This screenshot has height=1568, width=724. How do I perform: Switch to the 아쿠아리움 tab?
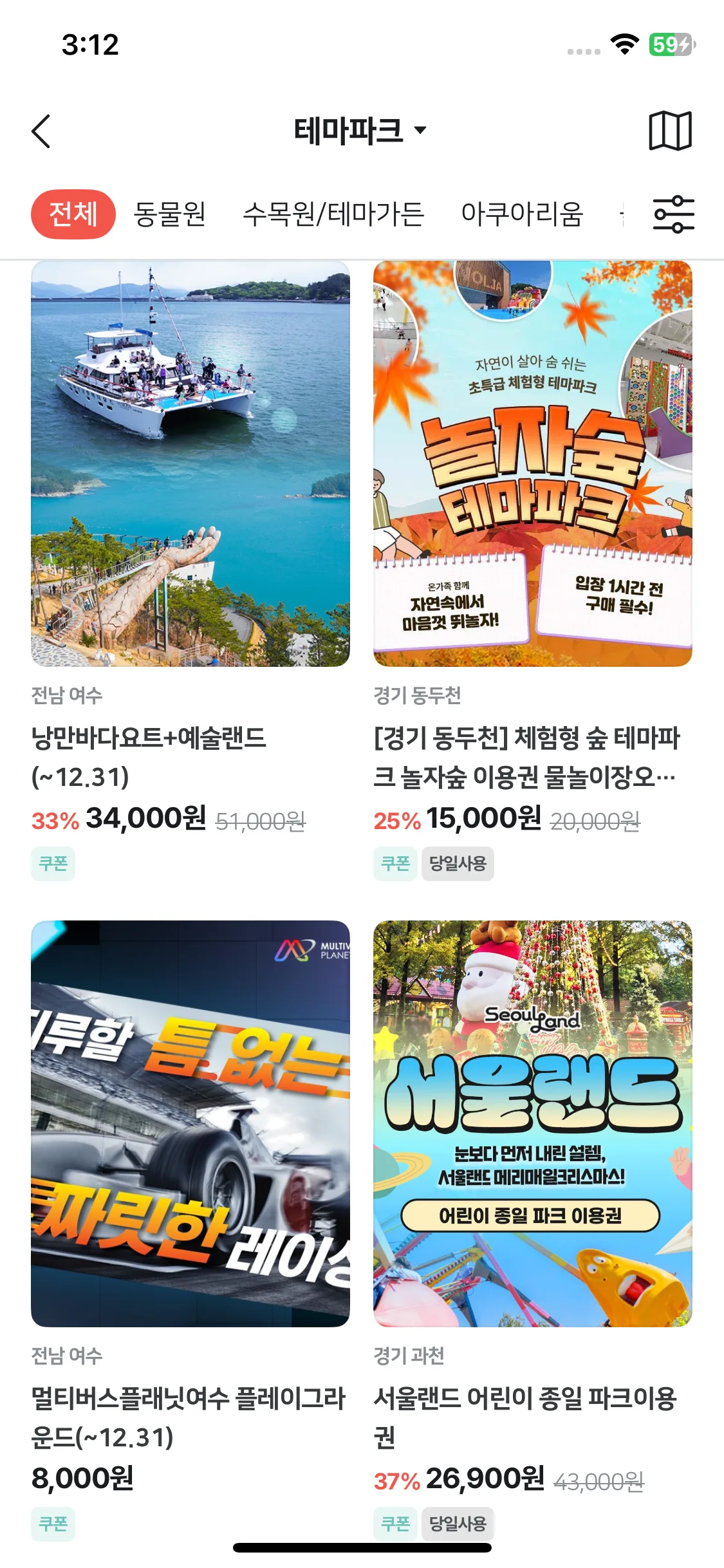pos(522,214)
